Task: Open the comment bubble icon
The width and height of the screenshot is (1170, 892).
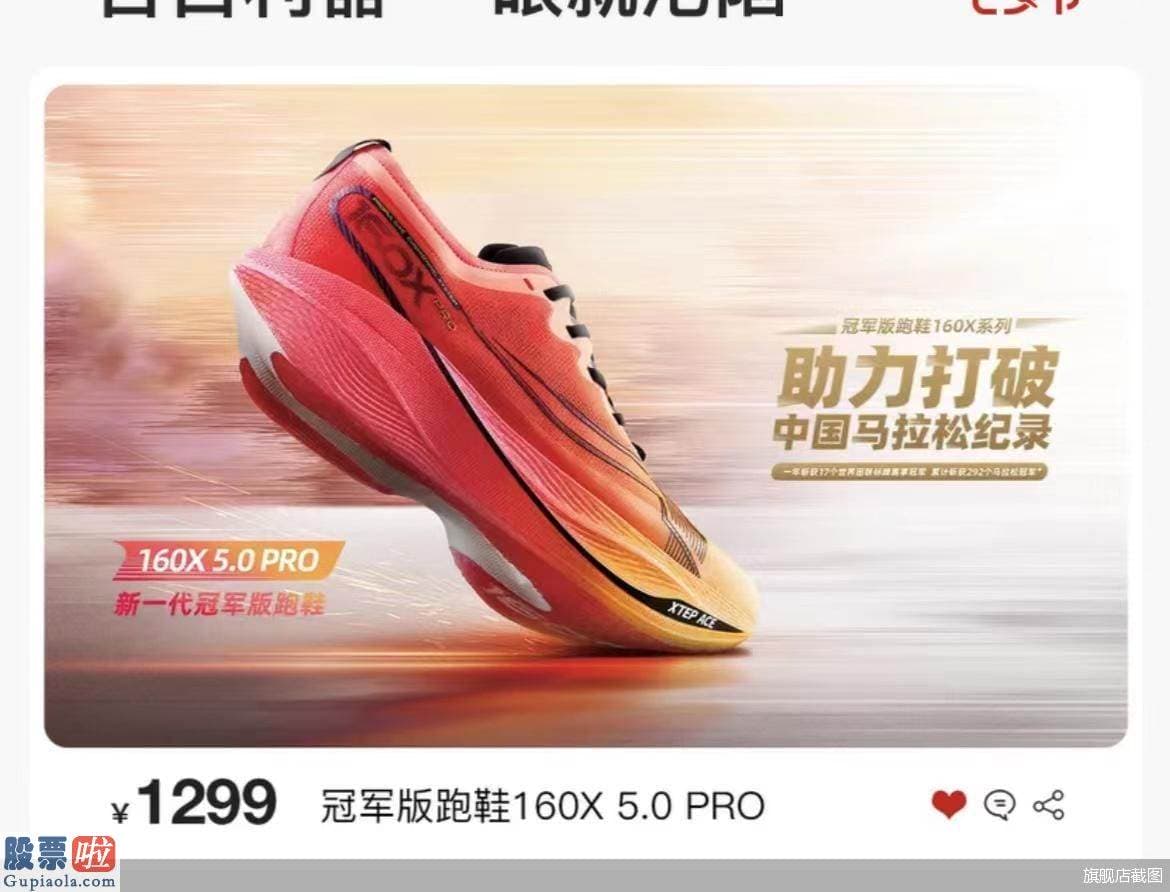Action: coord(999,805)
